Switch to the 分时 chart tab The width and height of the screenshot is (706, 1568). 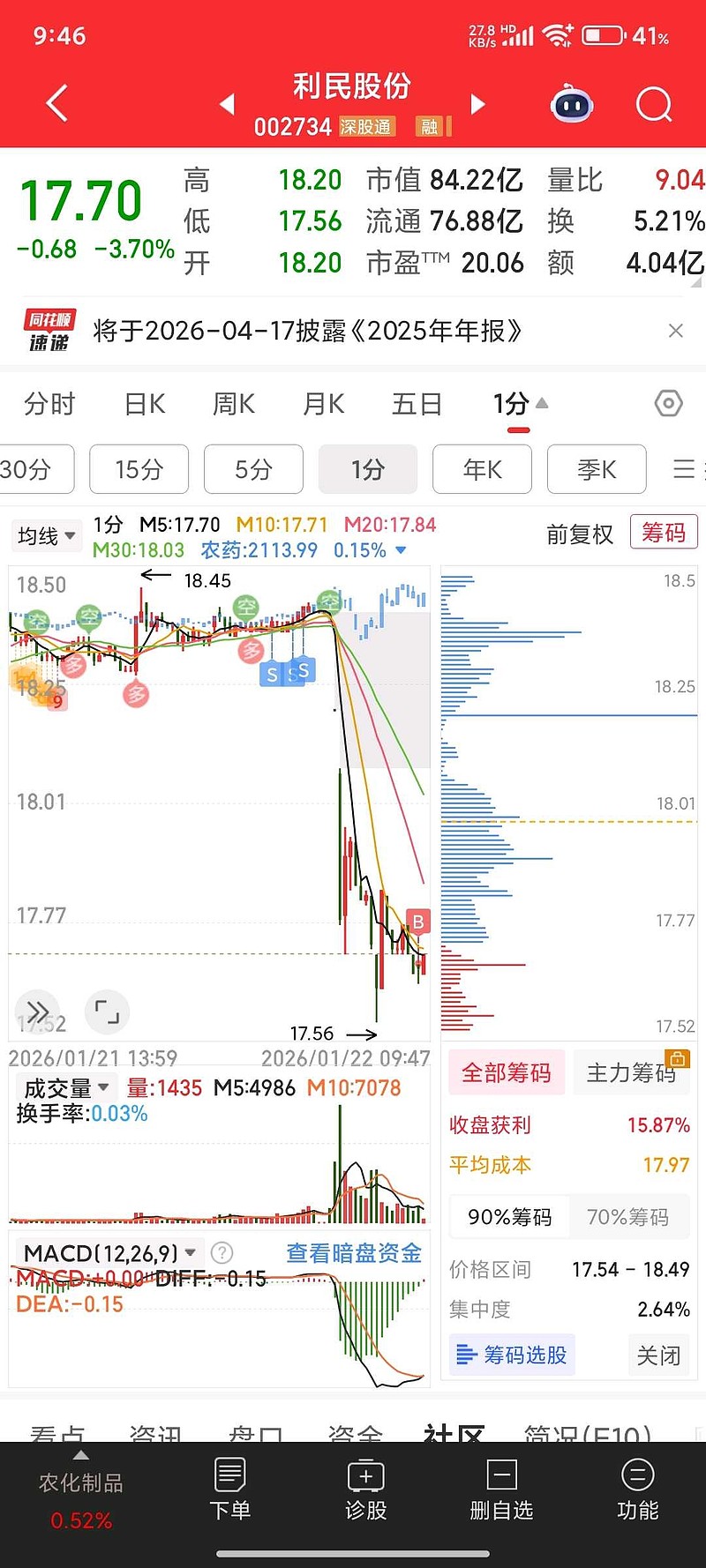click(x=49, y=404)
